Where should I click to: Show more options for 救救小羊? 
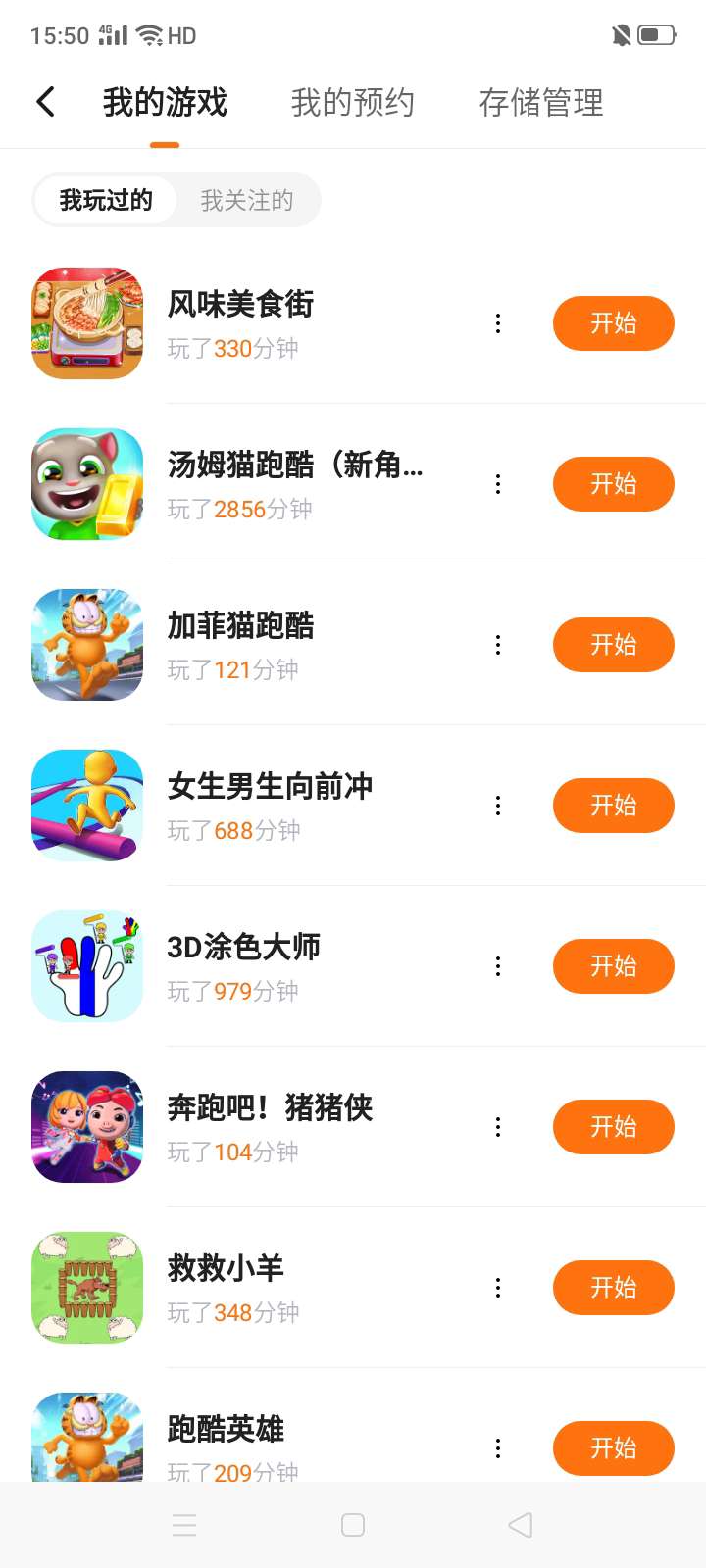(498, 1288)
